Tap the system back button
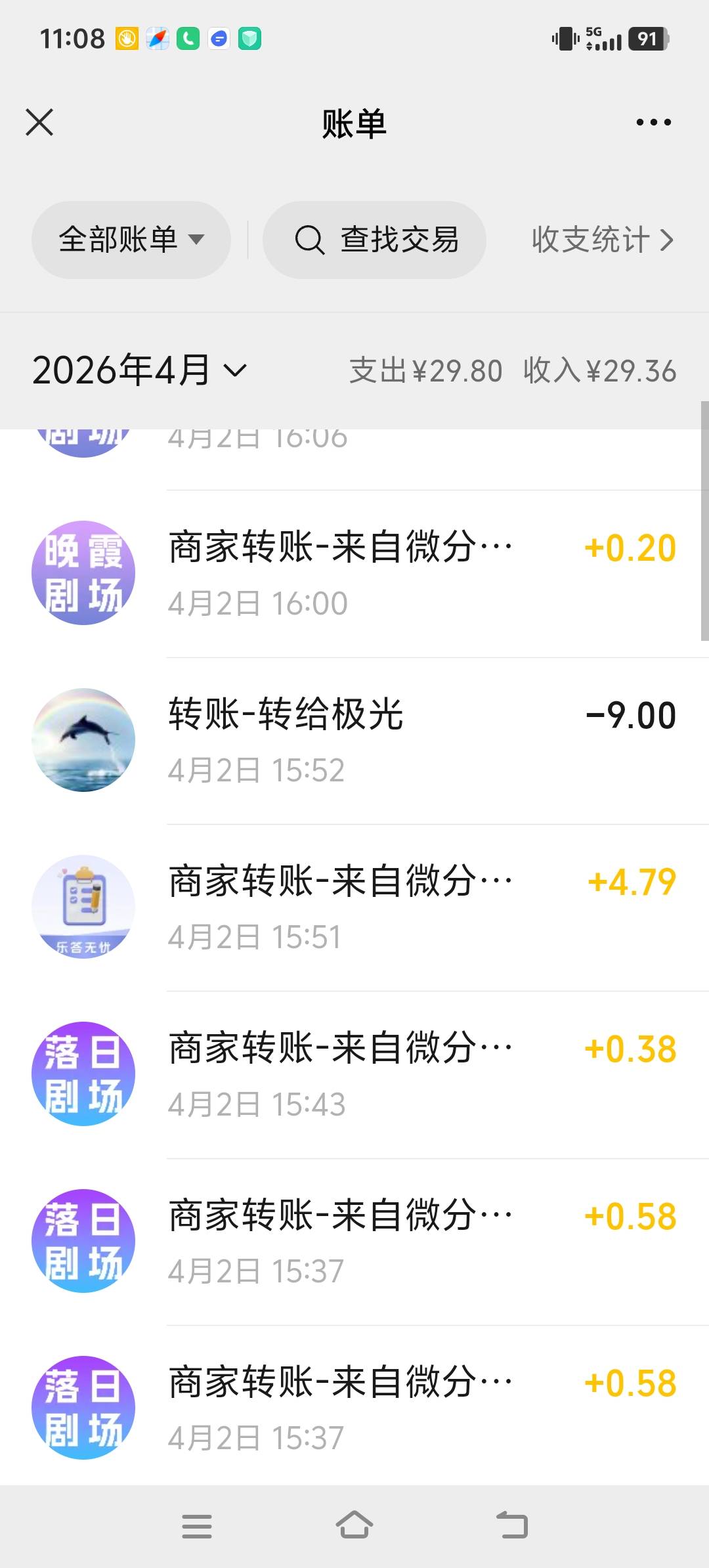Image resolution: width=709 pixels, height=1568 pixels. pyautogui.click(x=512, y=1526)
